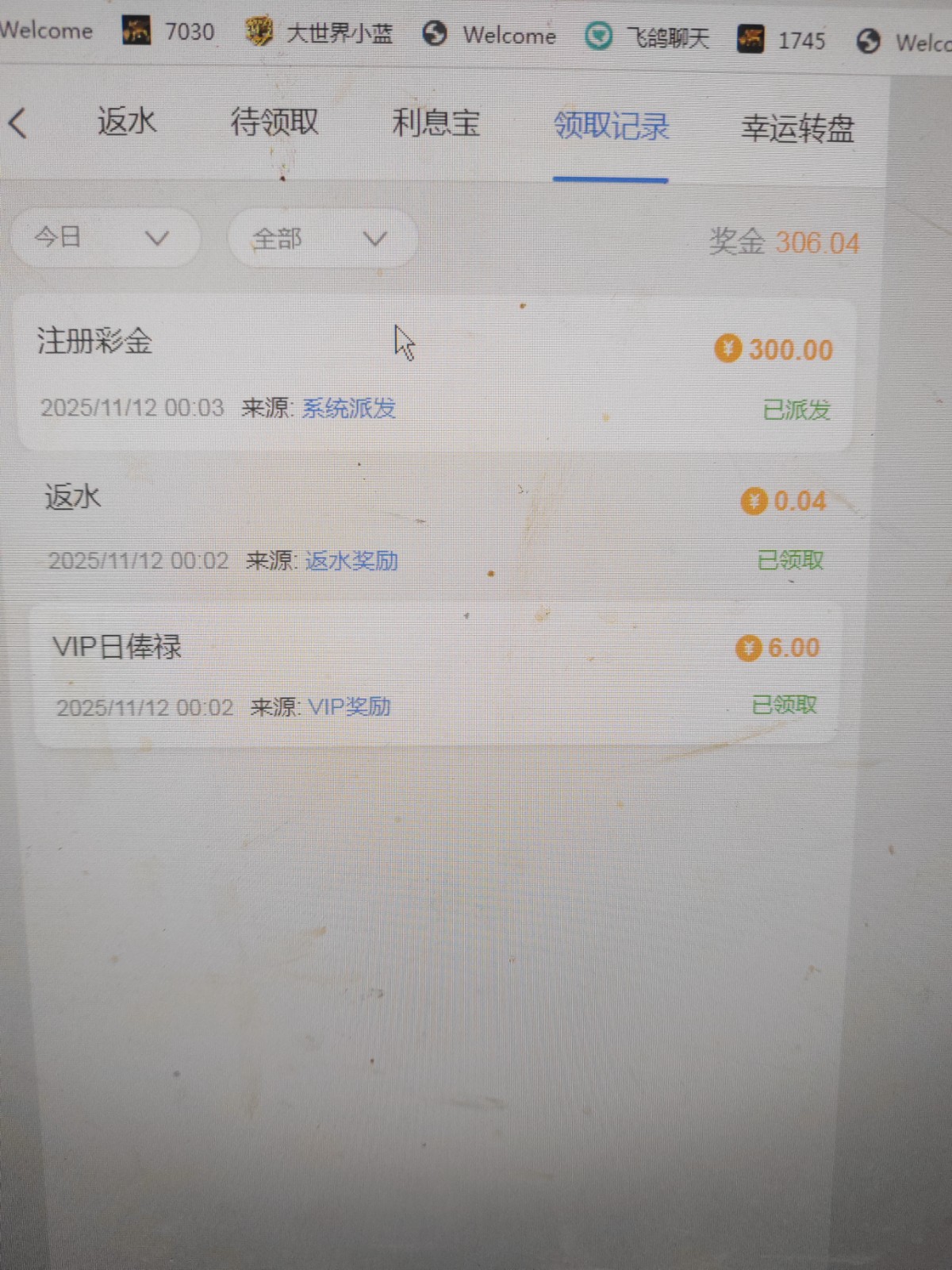952x1270 pixels.
Task: Switch to the 利息宝 tab
Action: [x=436, y=124]
